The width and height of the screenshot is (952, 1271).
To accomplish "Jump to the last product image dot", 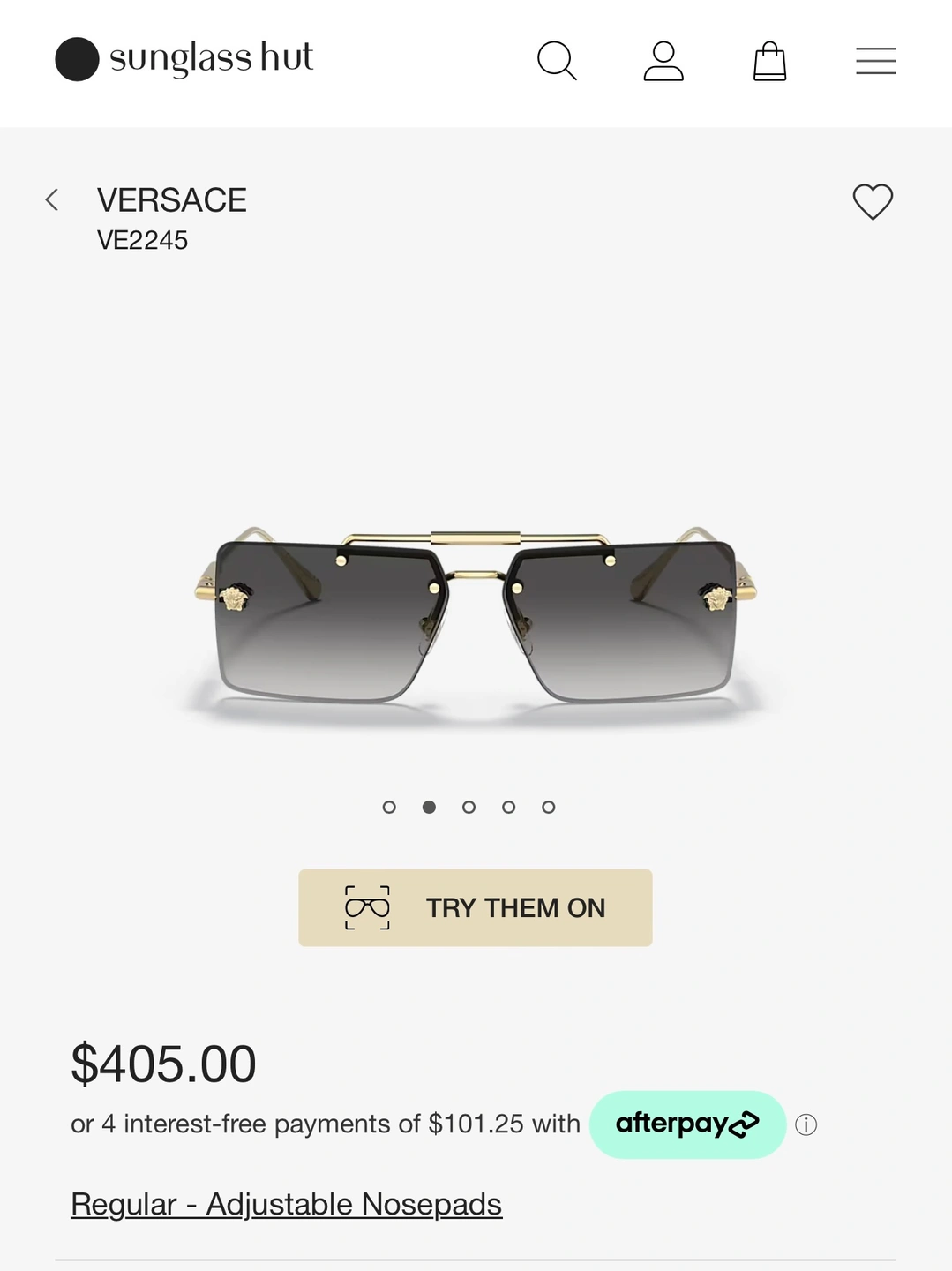I will coord(548,807).
